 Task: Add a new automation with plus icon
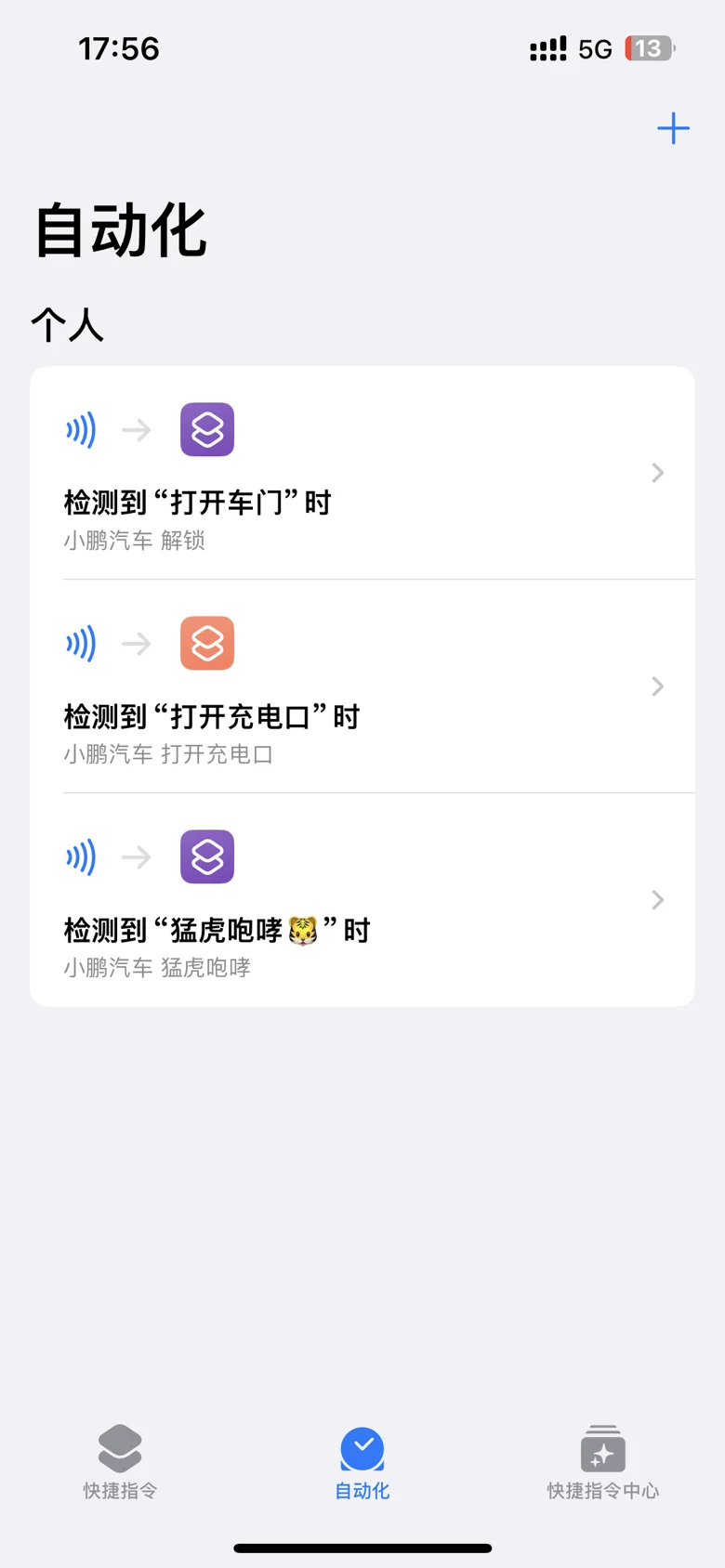pyautogui.click(x=673, y=128)
